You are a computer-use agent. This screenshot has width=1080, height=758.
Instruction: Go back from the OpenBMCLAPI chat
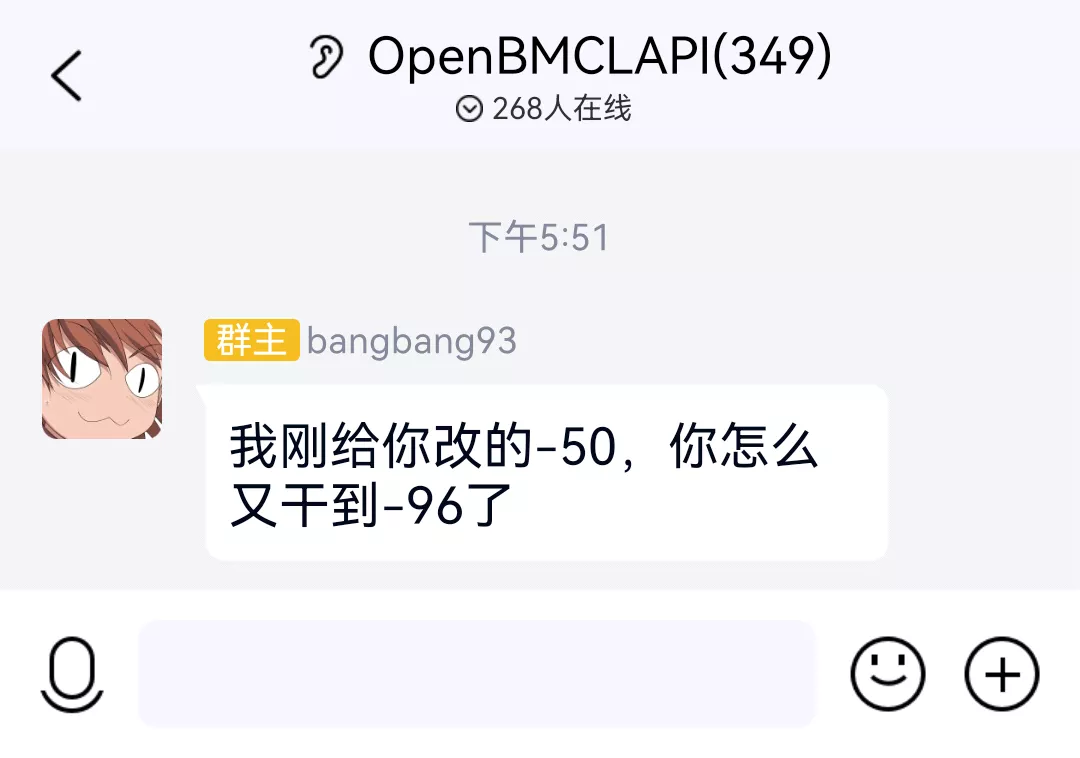point(66,75)
